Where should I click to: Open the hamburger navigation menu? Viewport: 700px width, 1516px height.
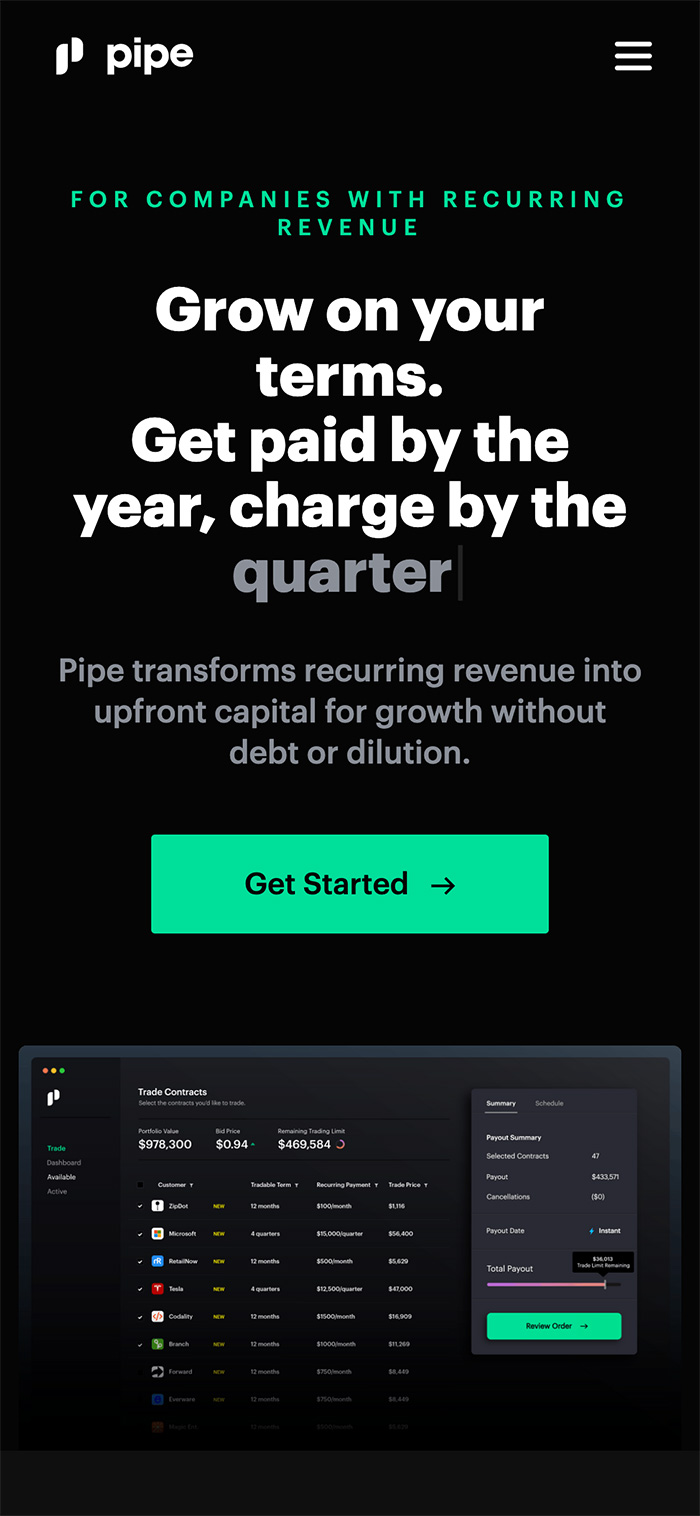[x=633, y=56]
